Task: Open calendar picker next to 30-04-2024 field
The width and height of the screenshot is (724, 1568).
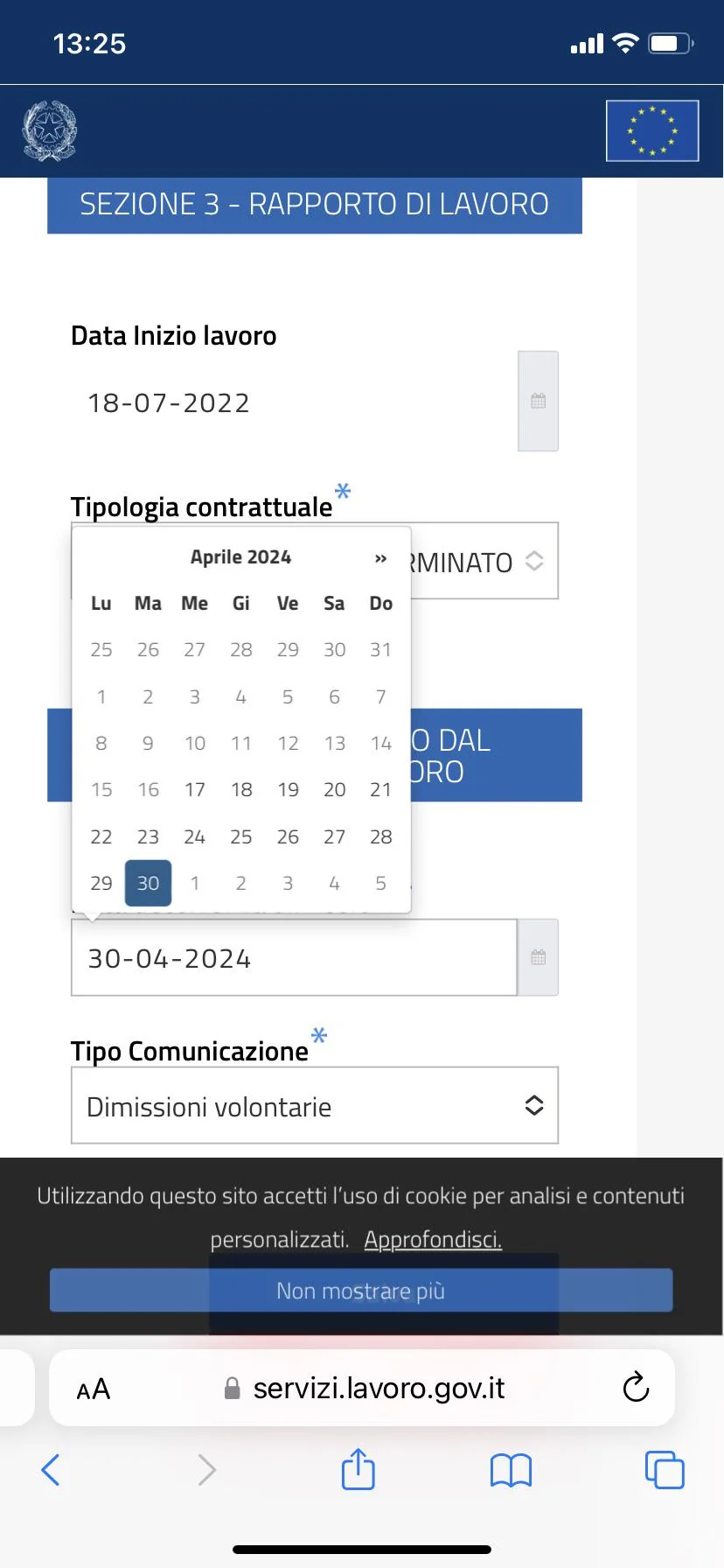Action: 537,957
